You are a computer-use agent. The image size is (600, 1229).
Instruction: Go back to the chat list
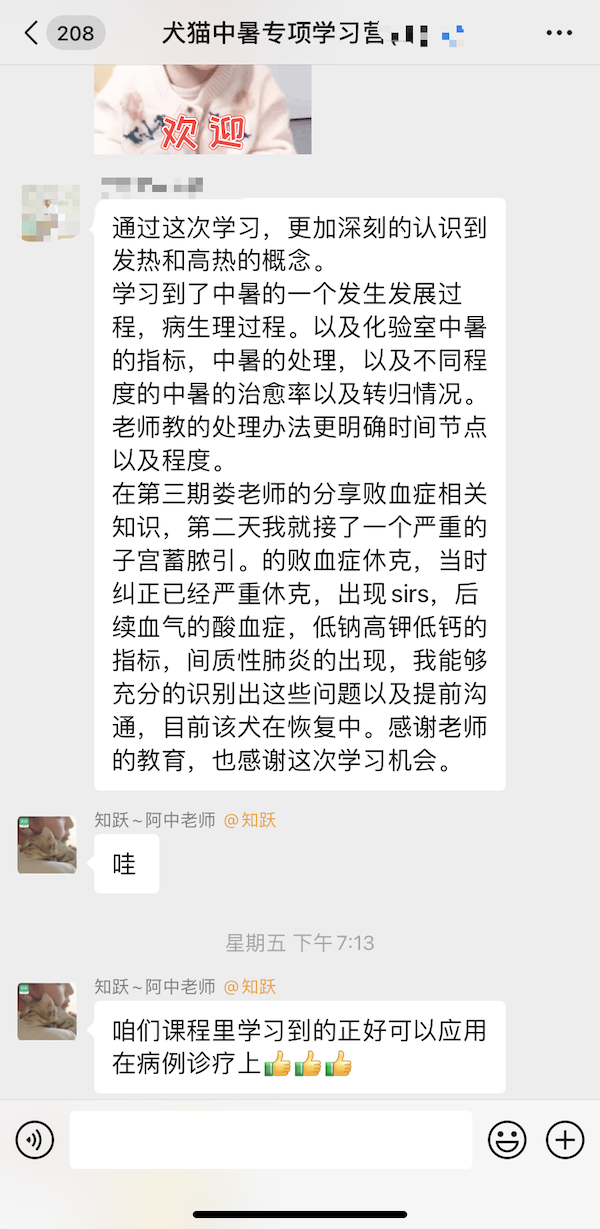click(32, 33)
